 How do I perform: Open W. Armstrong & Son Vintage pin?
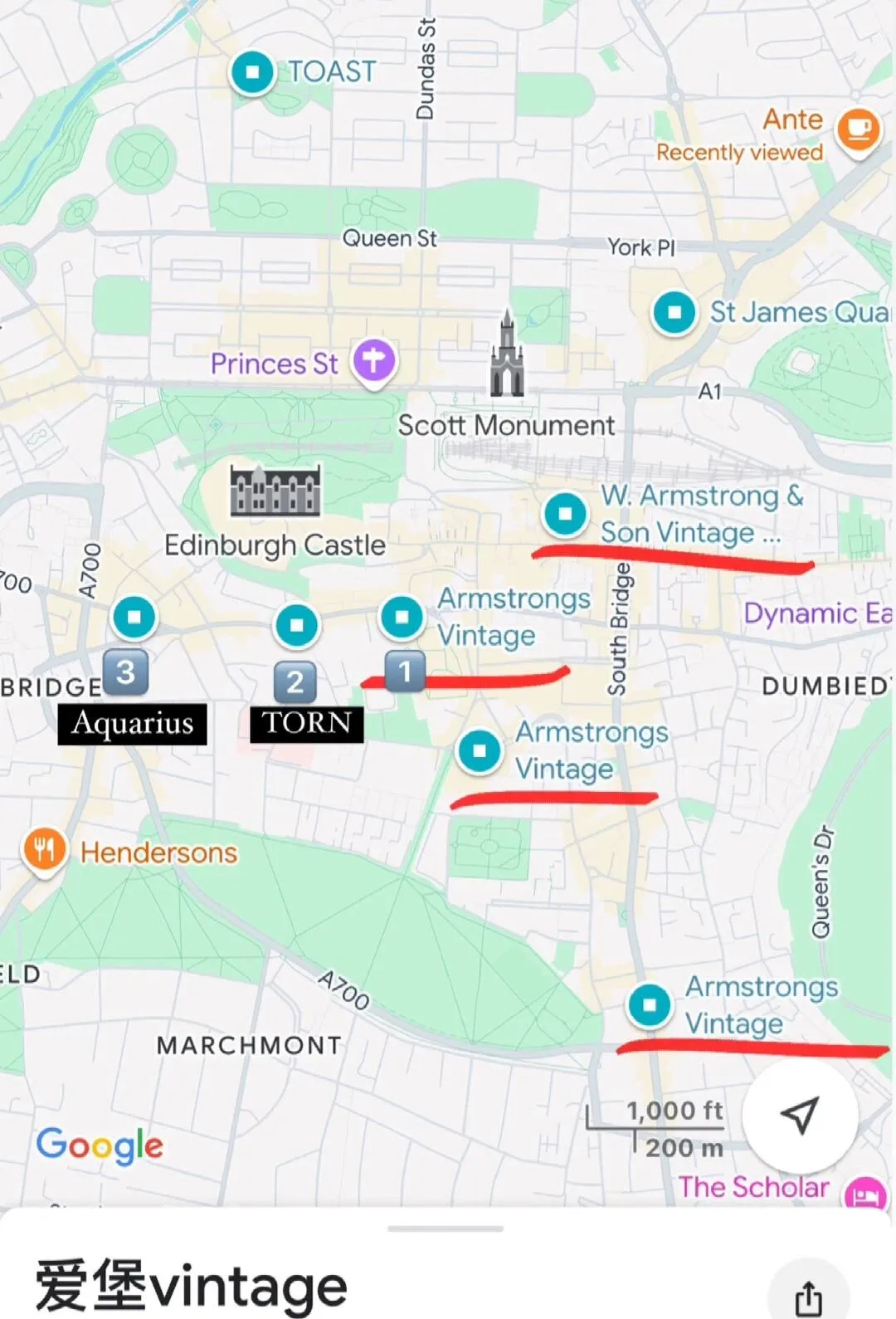[x=565, y=513]
